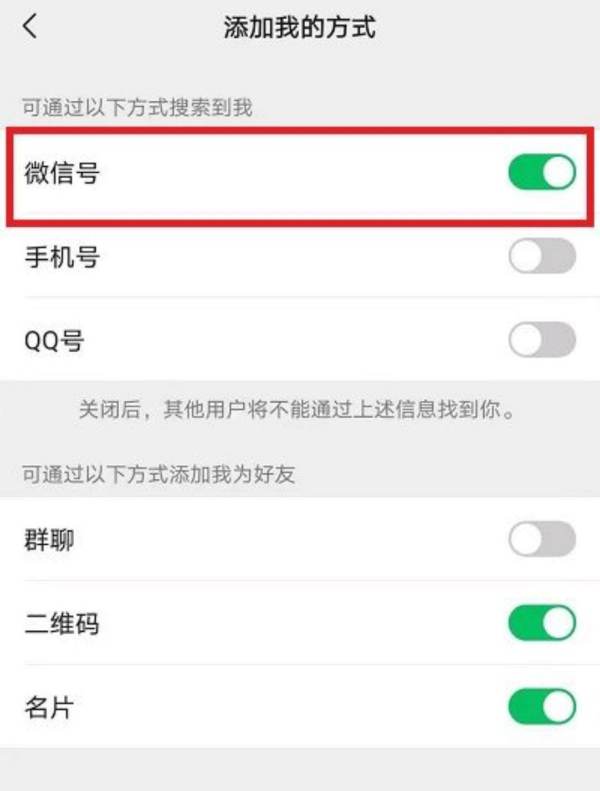Go back from 添加我的方式 page

[x=30, y=27]
